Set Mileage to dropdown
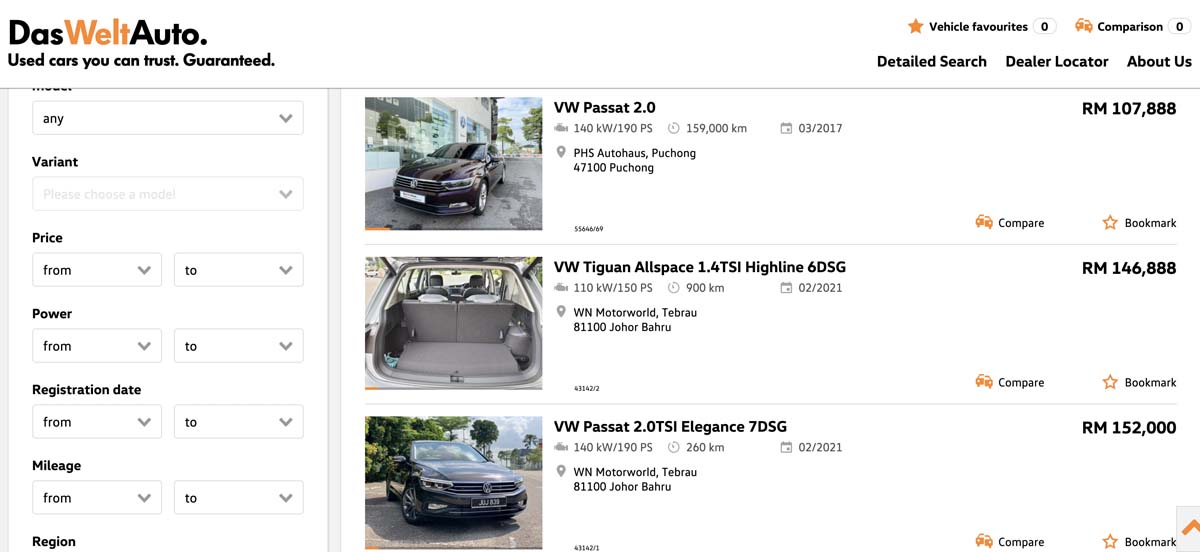Viewport: 1200px width, 552px height. tap(238, 498)
